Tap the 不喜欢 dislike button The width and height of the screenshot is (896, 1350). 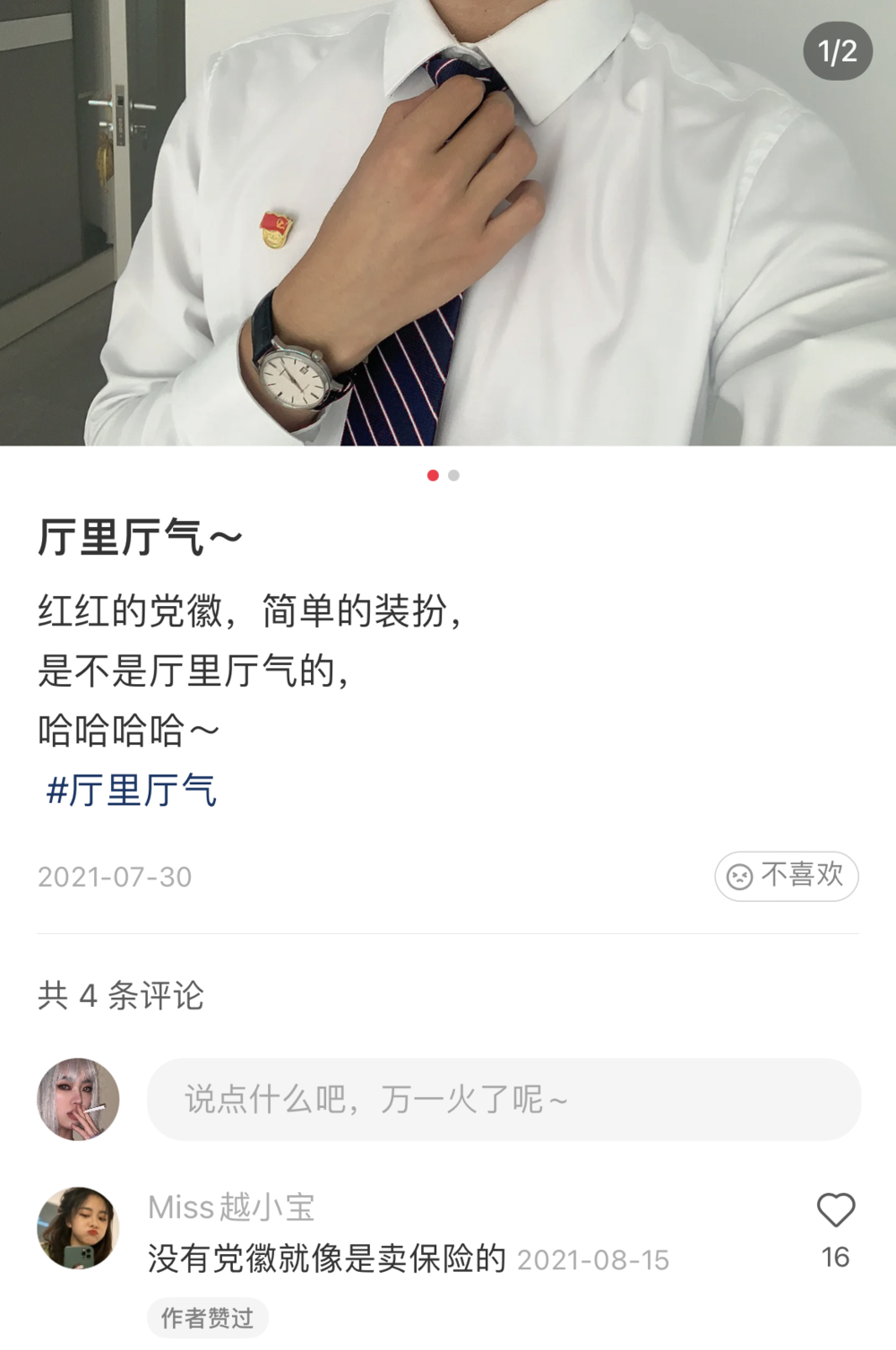(x=786, y=876)
